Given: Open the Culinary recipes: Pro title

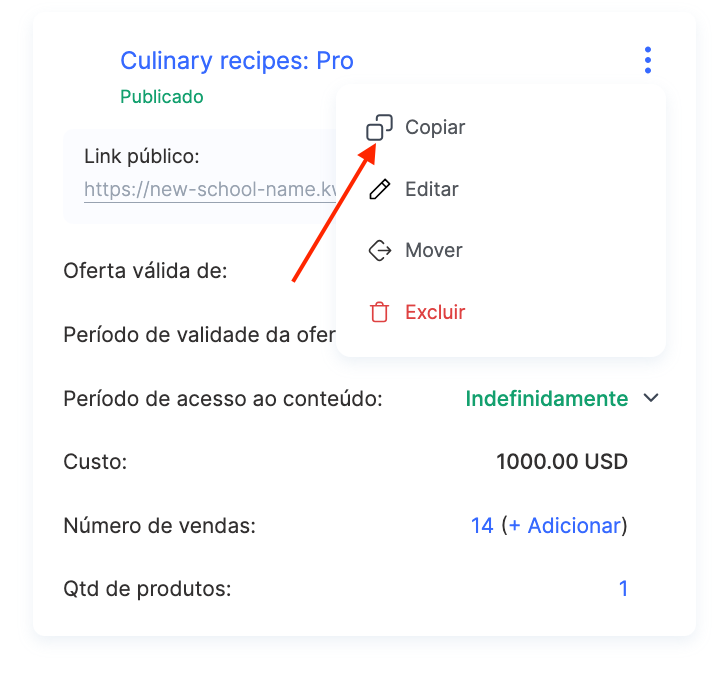Looking at the screenshot, I should 237,61.
